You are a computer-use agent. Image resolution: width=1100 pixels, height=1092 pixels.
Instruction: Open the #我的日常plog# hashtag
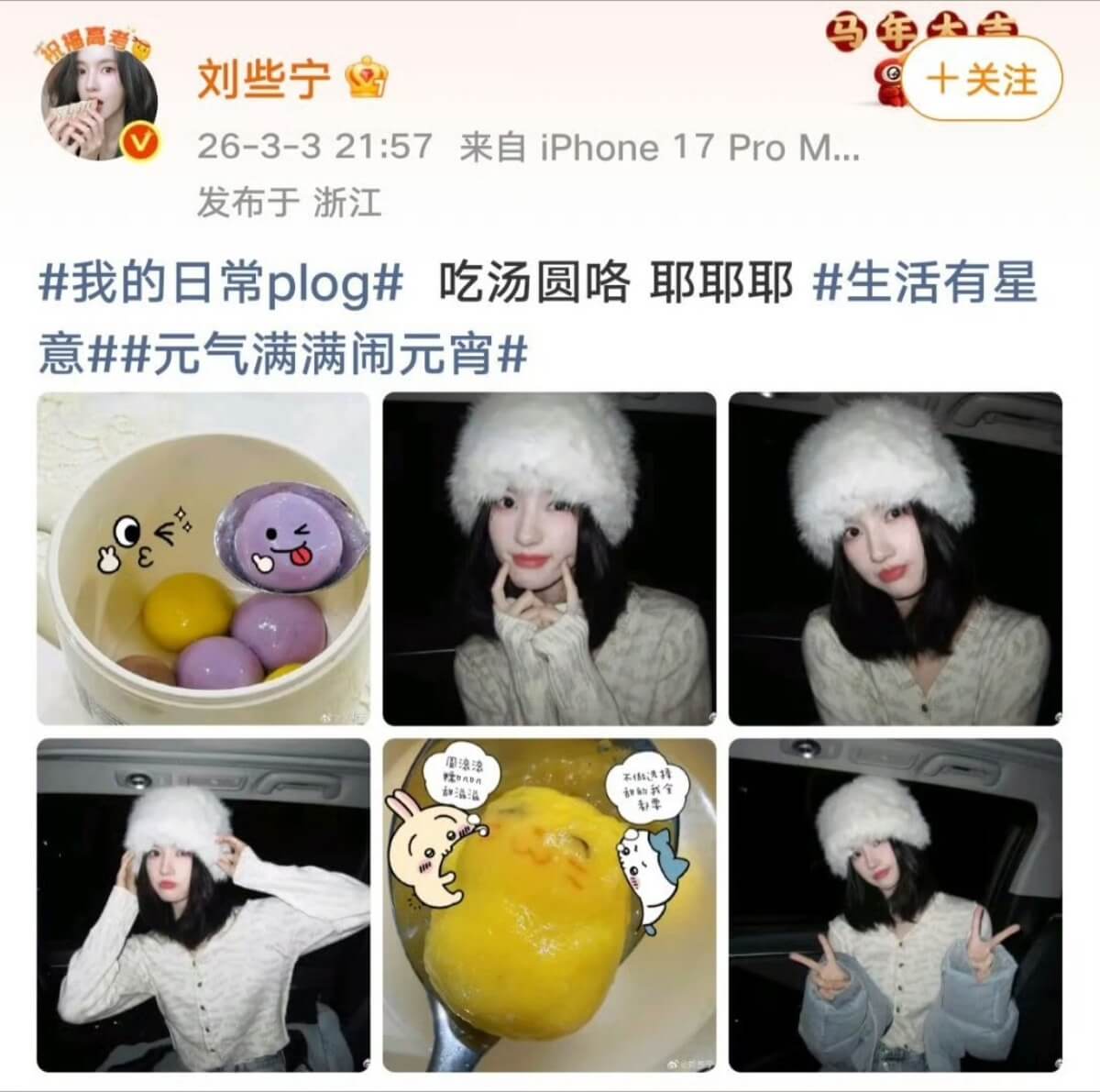[221, 283]
